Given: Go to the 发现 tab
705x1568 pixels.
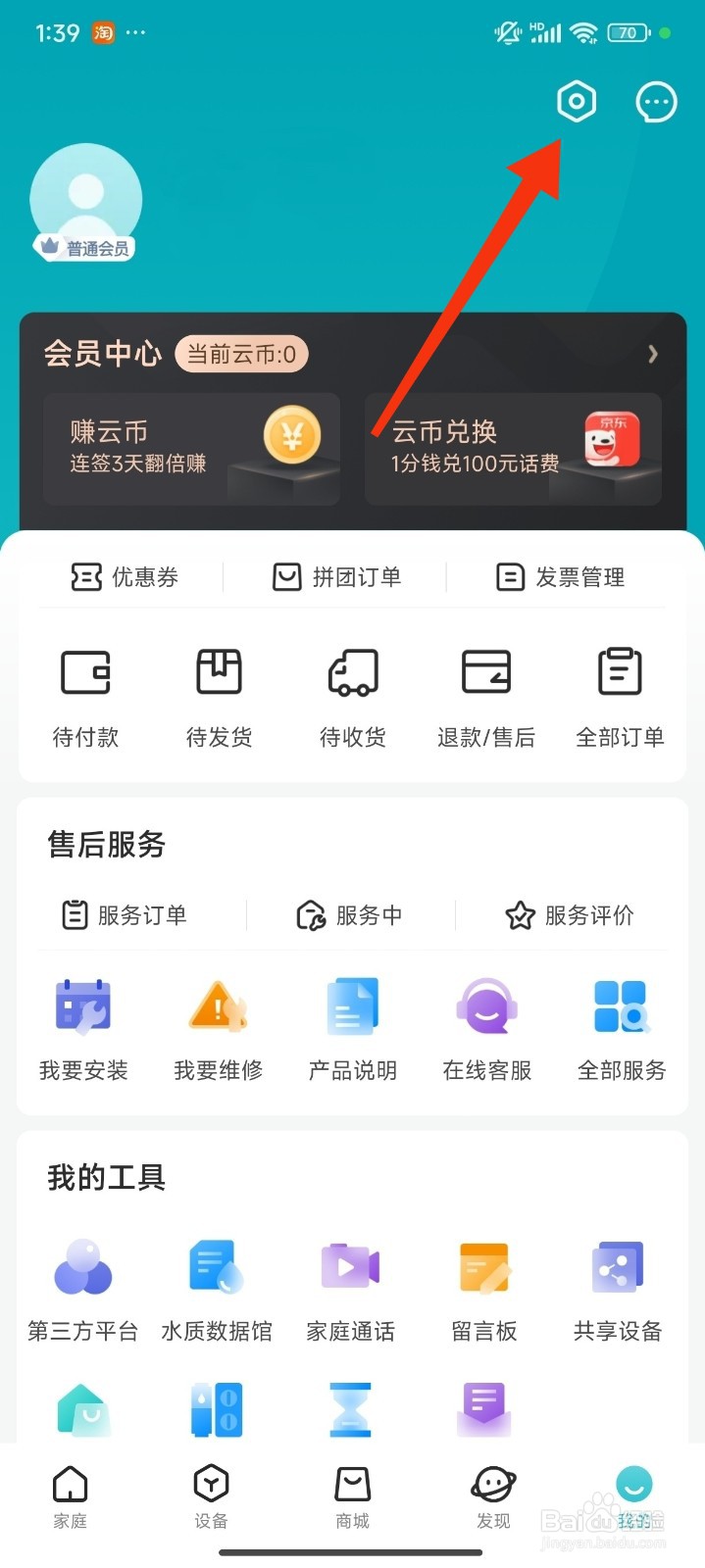Looking at the screenshot, I should (493, 1497).
